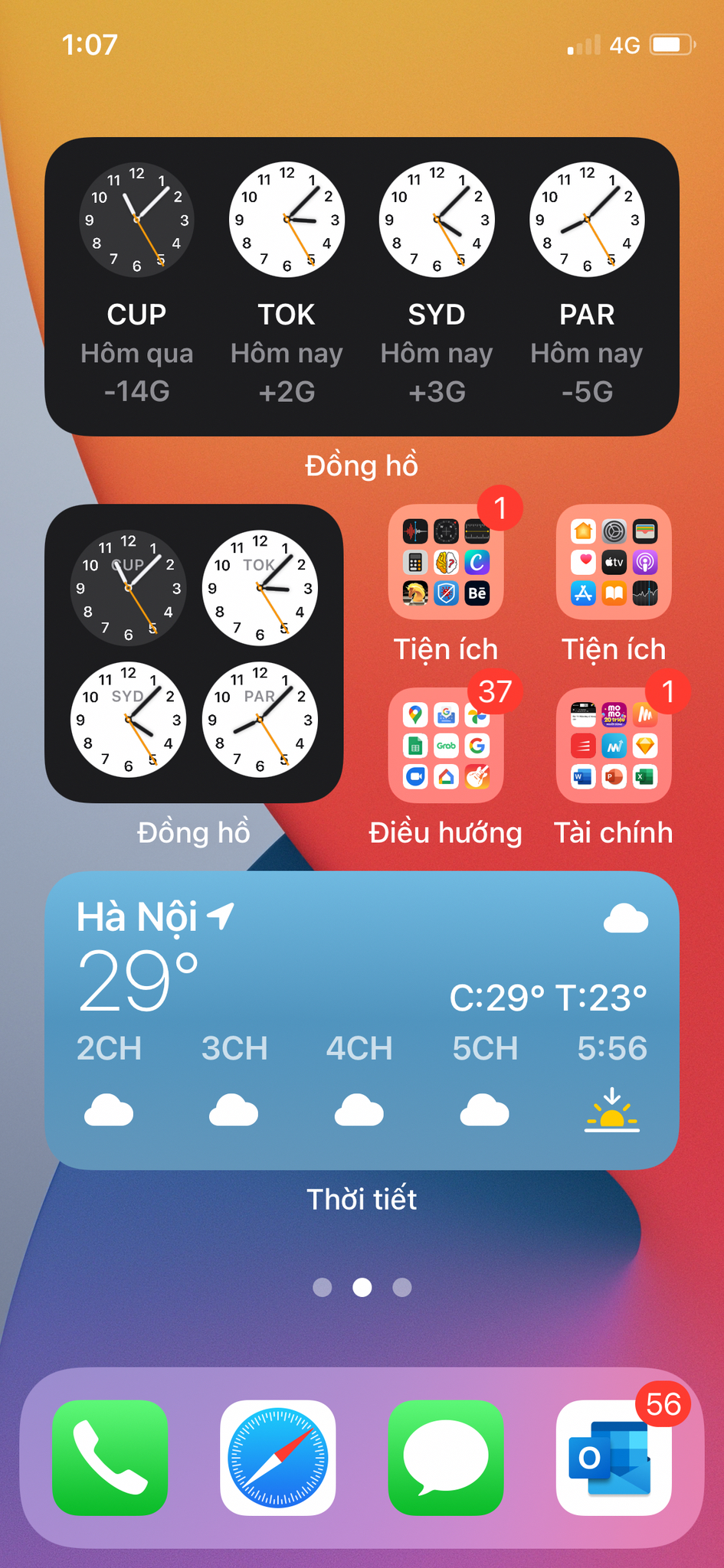724x1568 pixels.
Task: Open the Tiện ích folder with badge 1
Action: tap(446, 562)
